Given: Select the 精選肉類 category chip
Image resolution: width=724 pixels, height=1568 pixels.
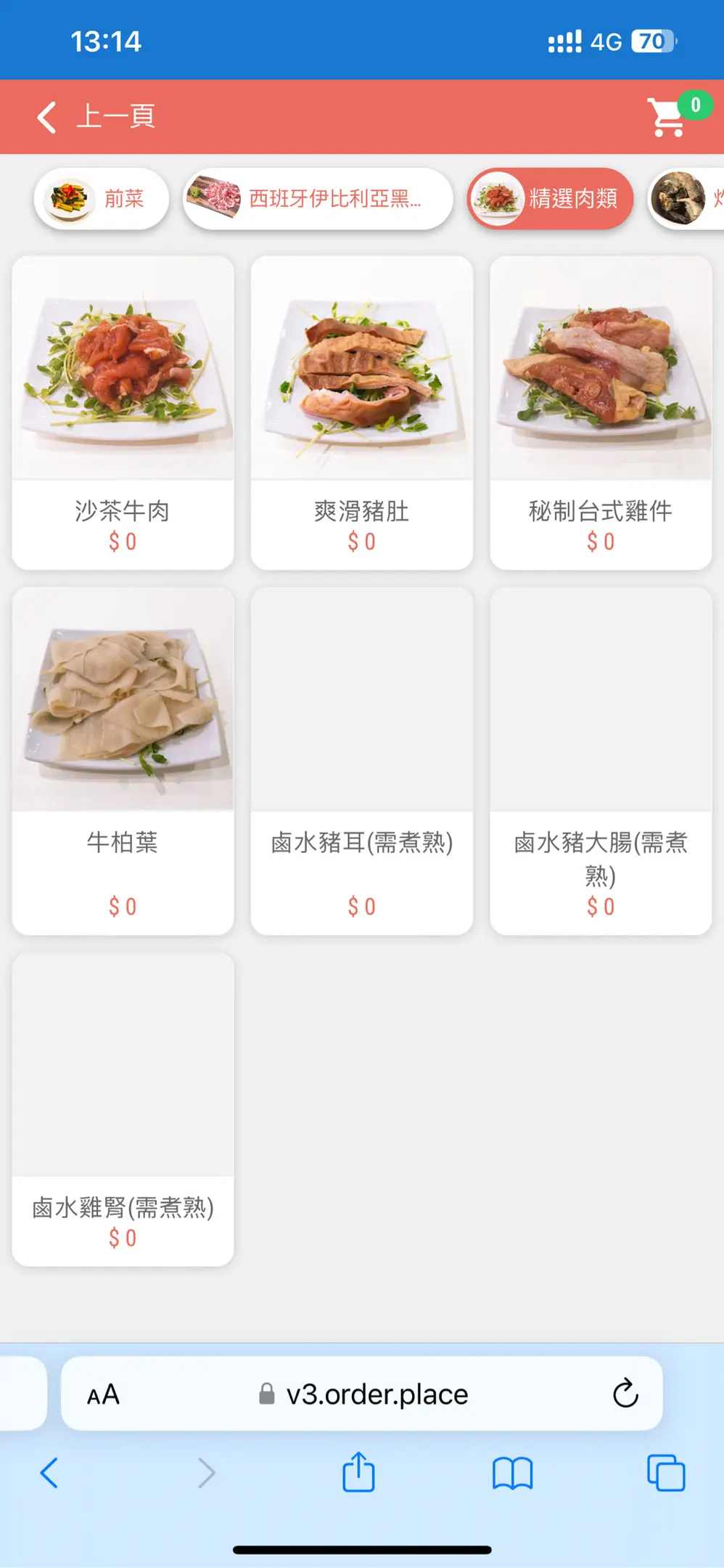Looking at the screenshot, I should pos(550,198).
